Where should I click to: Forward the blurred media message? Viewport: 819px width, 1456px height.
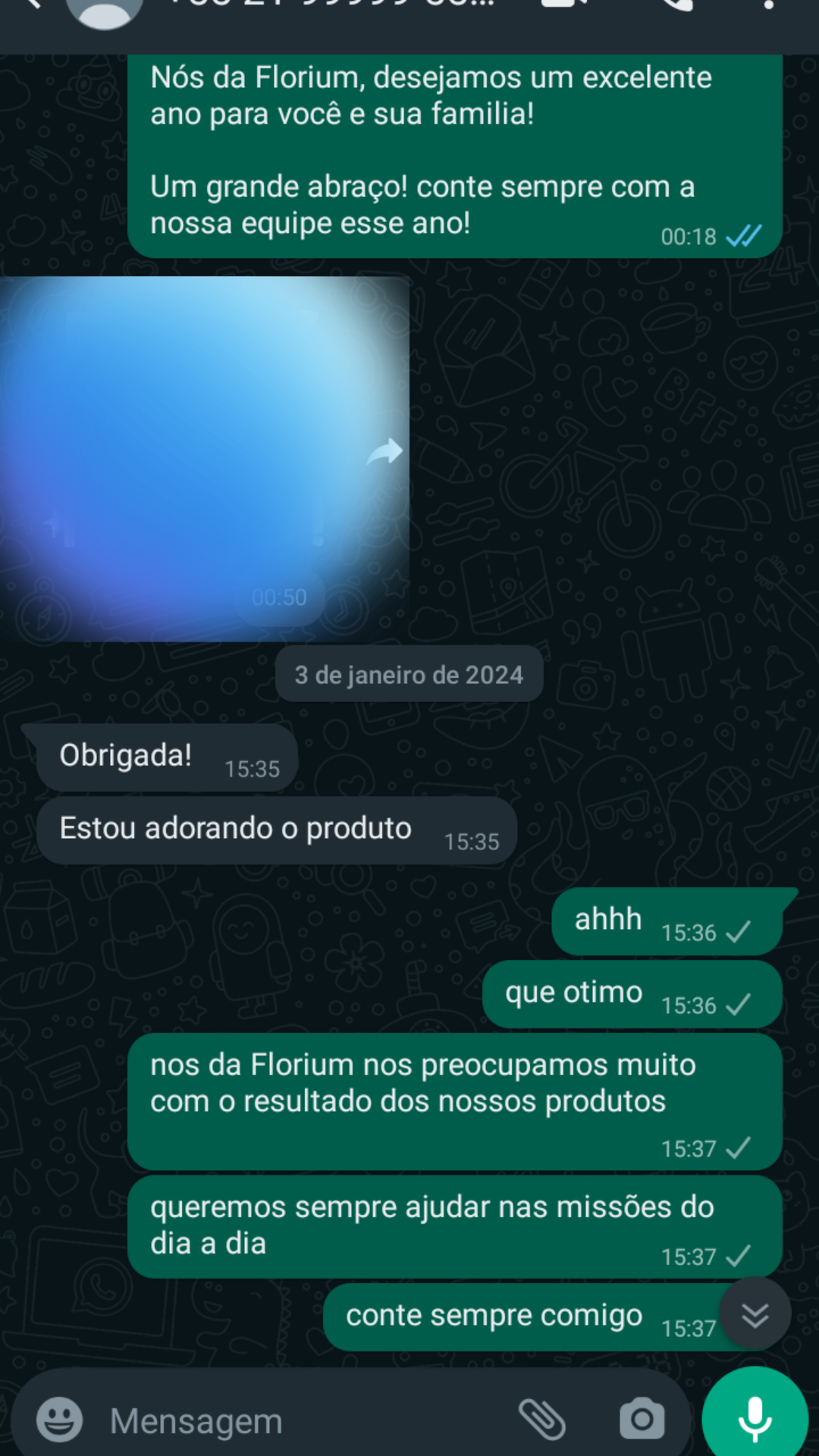[385, 452]
